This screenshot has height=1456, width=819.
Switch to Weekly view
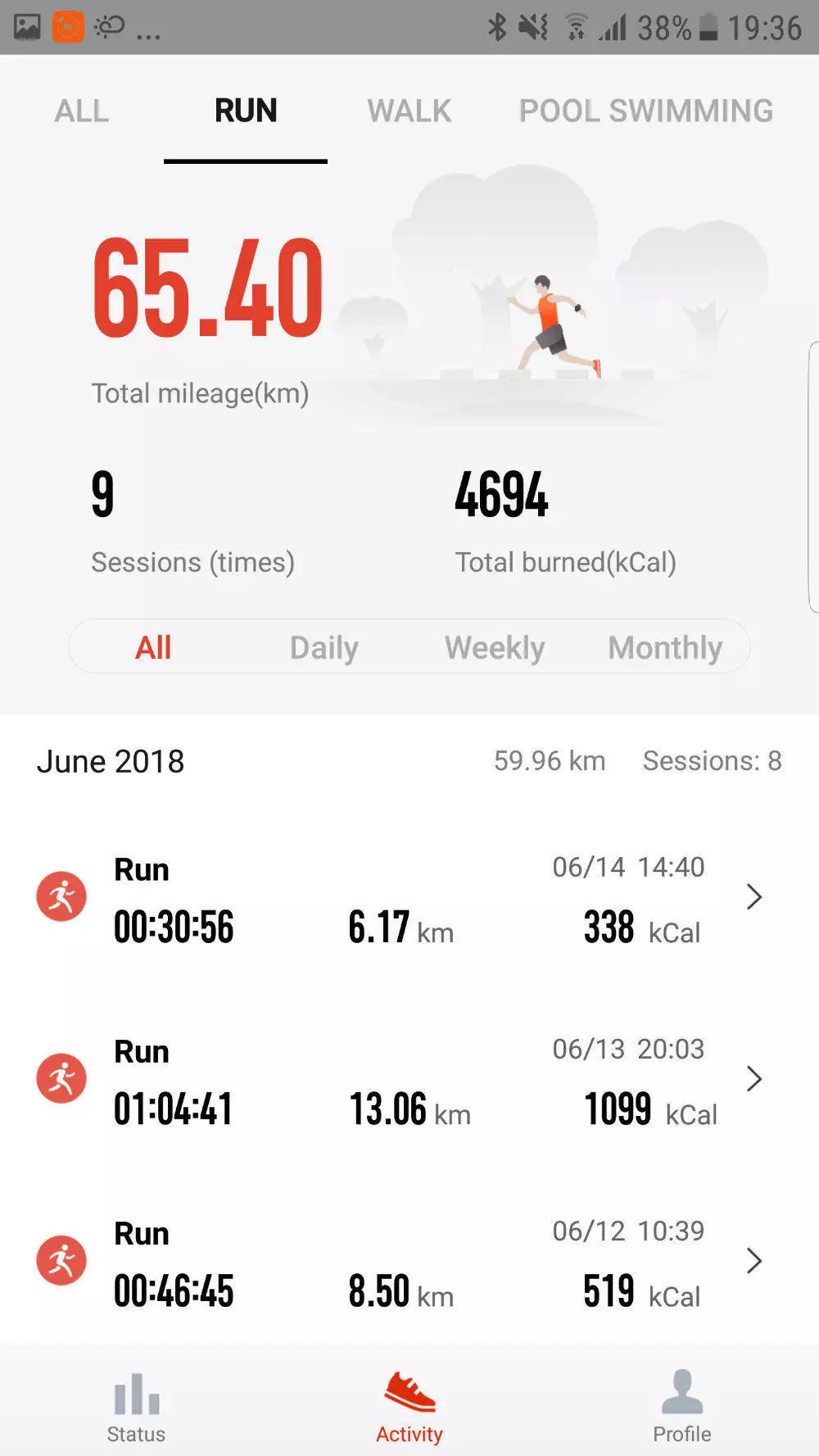coord(495,647)
